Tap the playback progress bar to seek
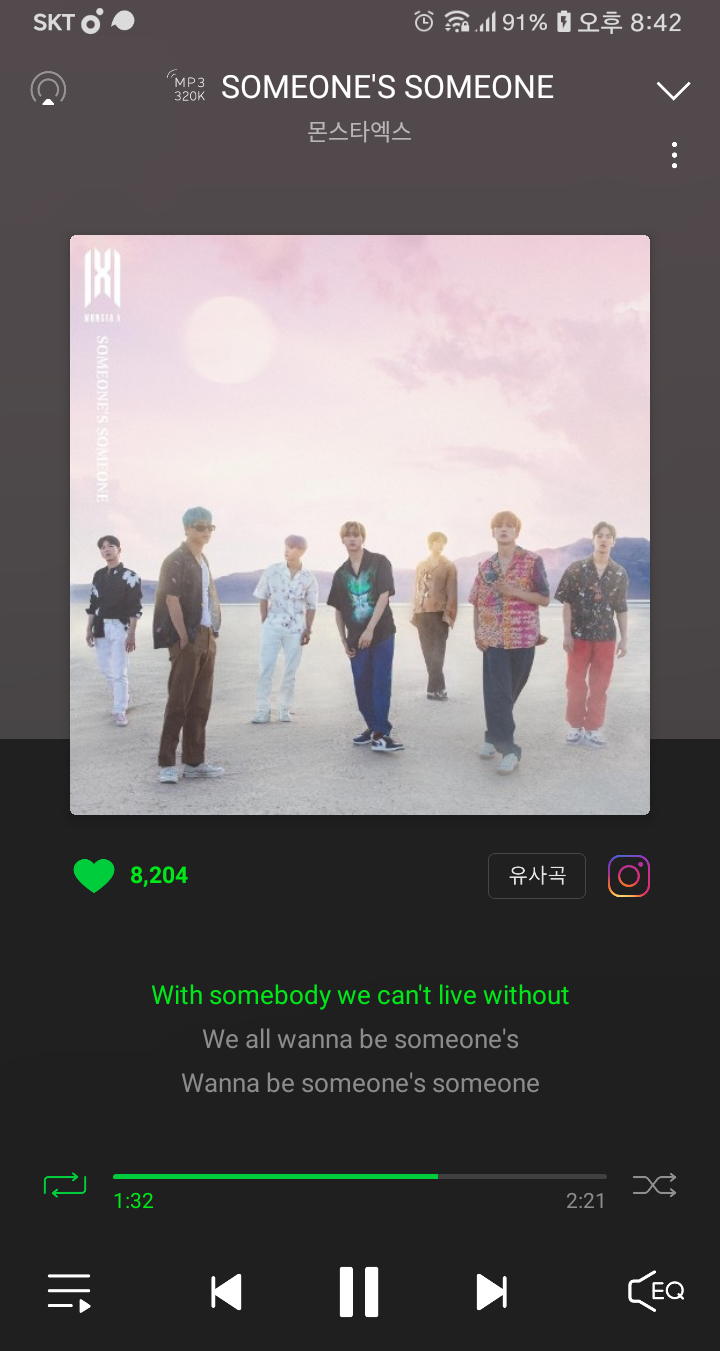The height and width of the screenshot is (1351, 720). click(360, 1176)
